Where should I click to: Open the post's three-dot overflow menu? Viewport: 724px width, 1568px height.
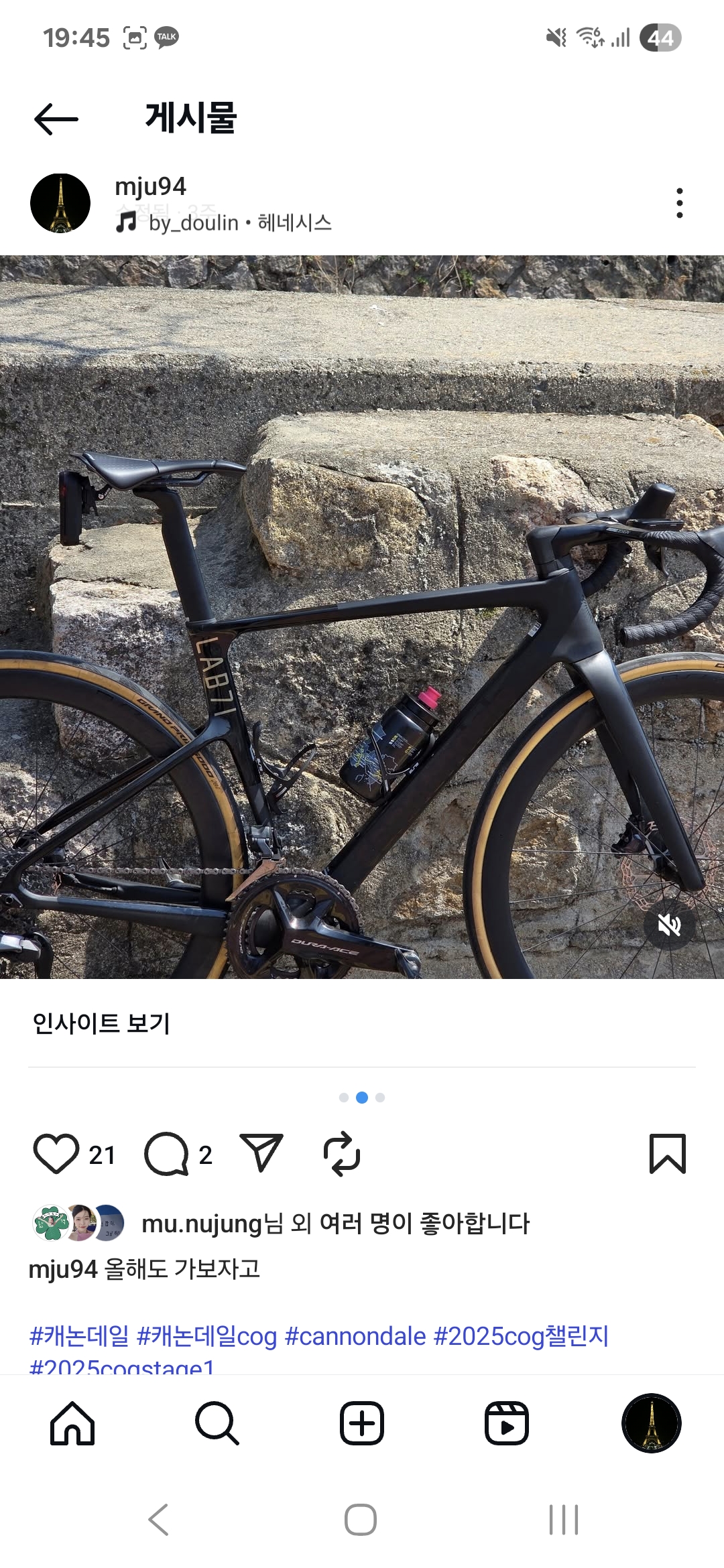(x=680, y=203)
